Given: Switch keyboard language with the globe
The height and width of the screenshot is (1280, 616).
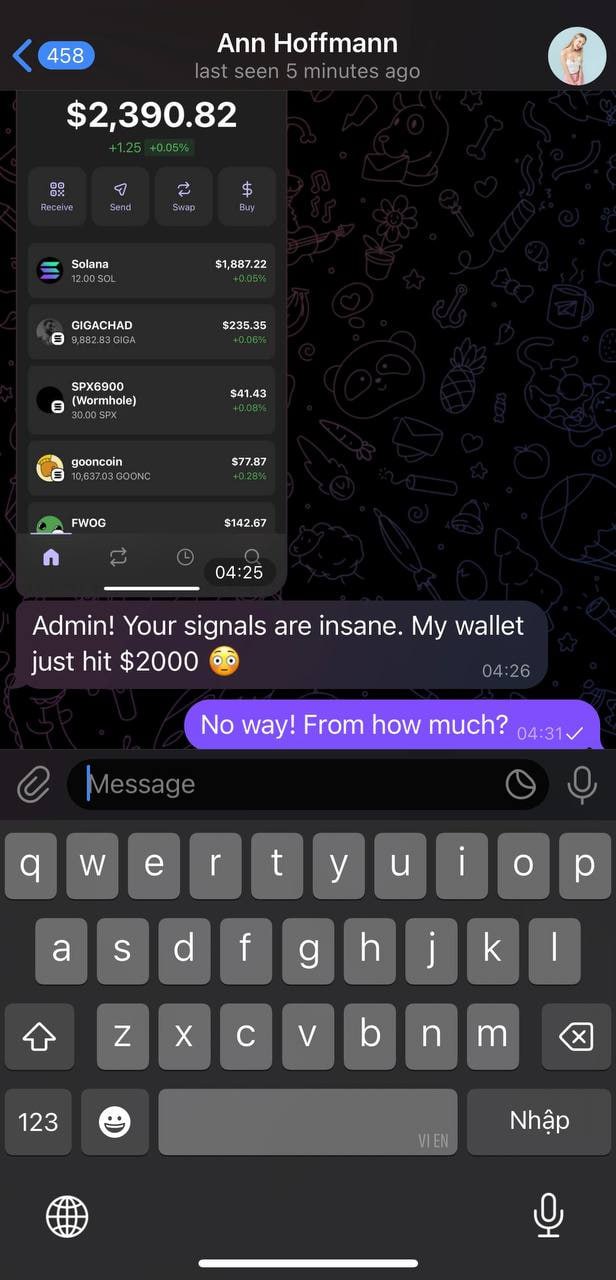Looking at the screenshot, I should 67,1216.
